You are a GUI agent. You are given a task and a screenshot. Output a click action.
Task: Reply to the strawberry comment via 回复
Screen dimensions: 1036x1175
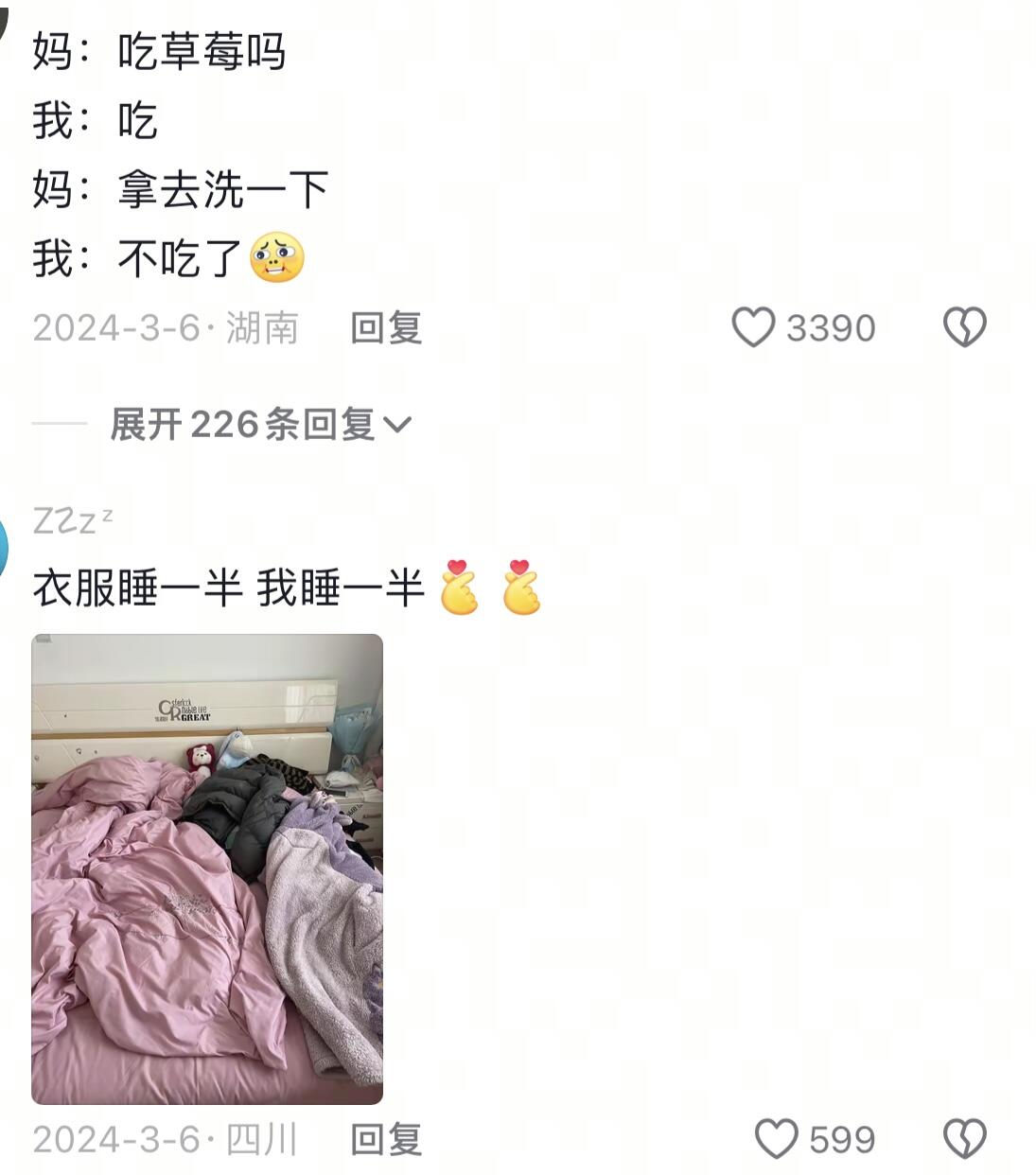click(x=389, y=330)
